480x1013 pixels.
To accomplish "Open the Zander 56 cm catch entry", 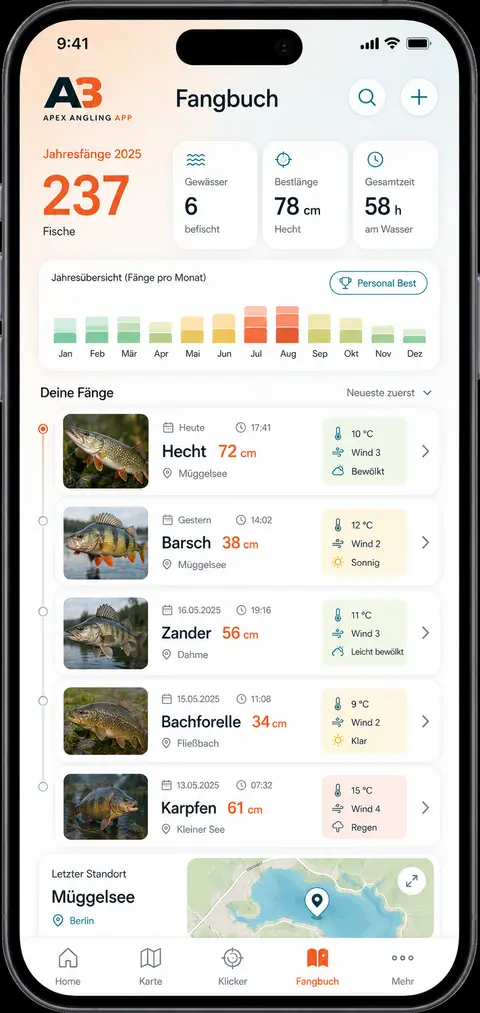I will (x=247, y=632).
